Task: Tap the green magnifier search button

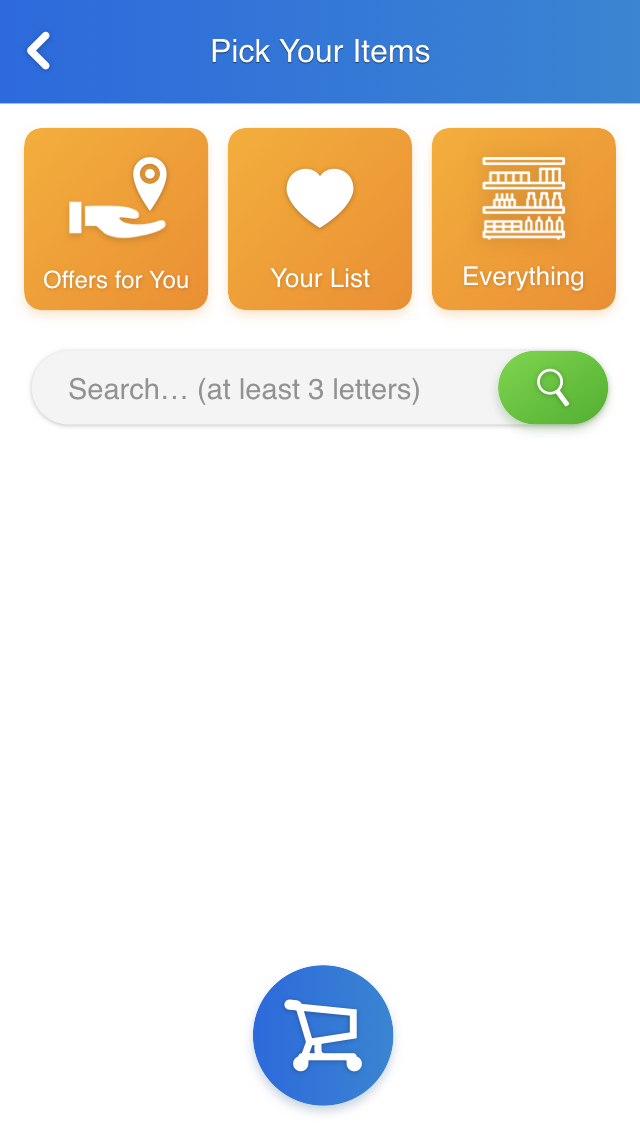Action: (x=553, y=387)
